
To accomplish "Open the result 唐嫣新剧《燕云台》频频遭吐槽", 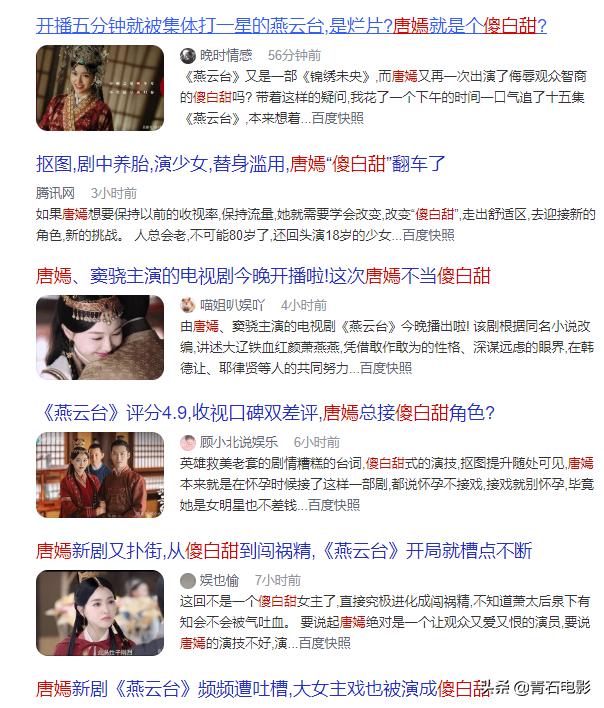I will coord(262,688).
